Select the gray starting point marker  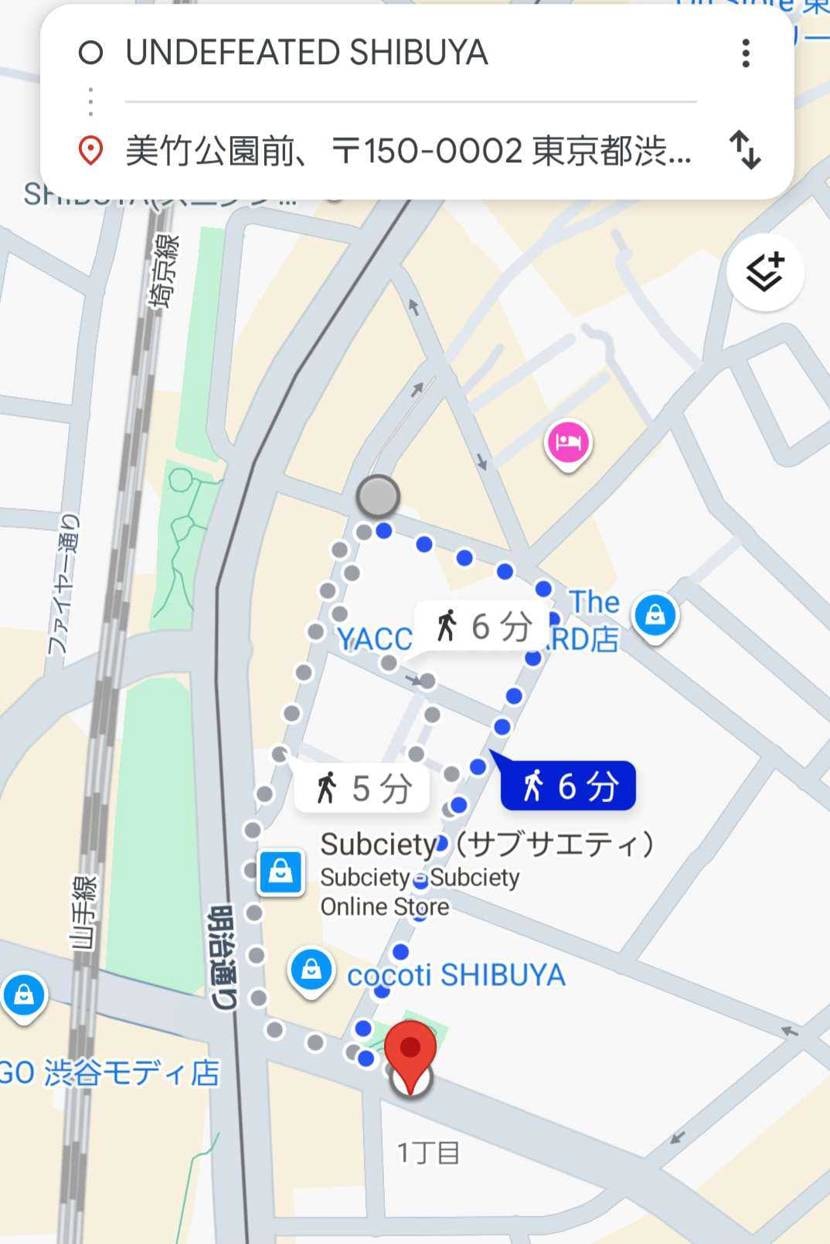[378, 497]
